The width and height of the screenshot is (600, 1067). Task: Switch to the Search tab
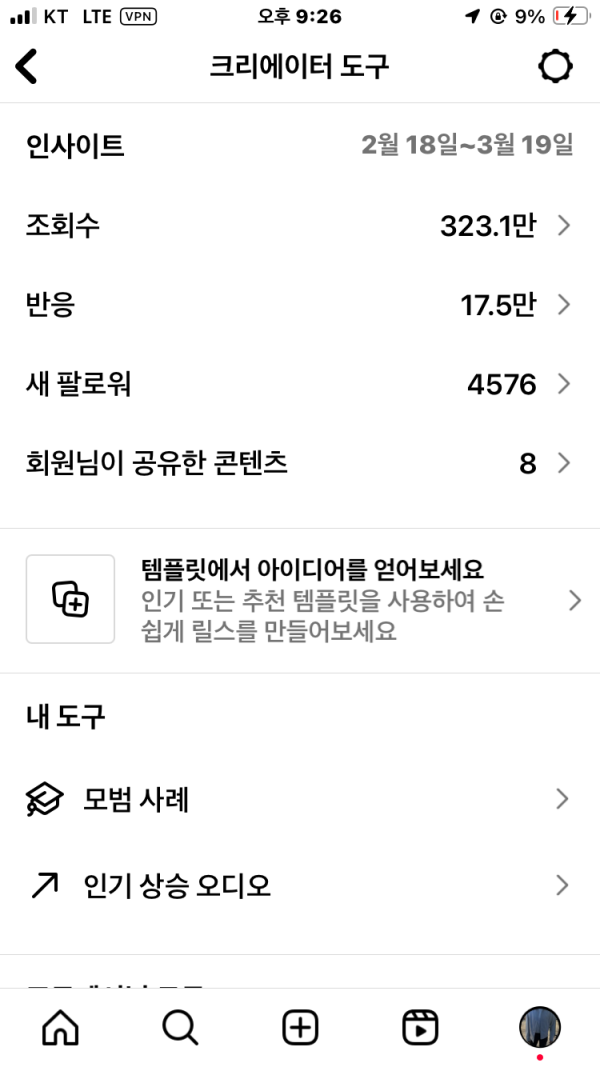pos(180,1027)
